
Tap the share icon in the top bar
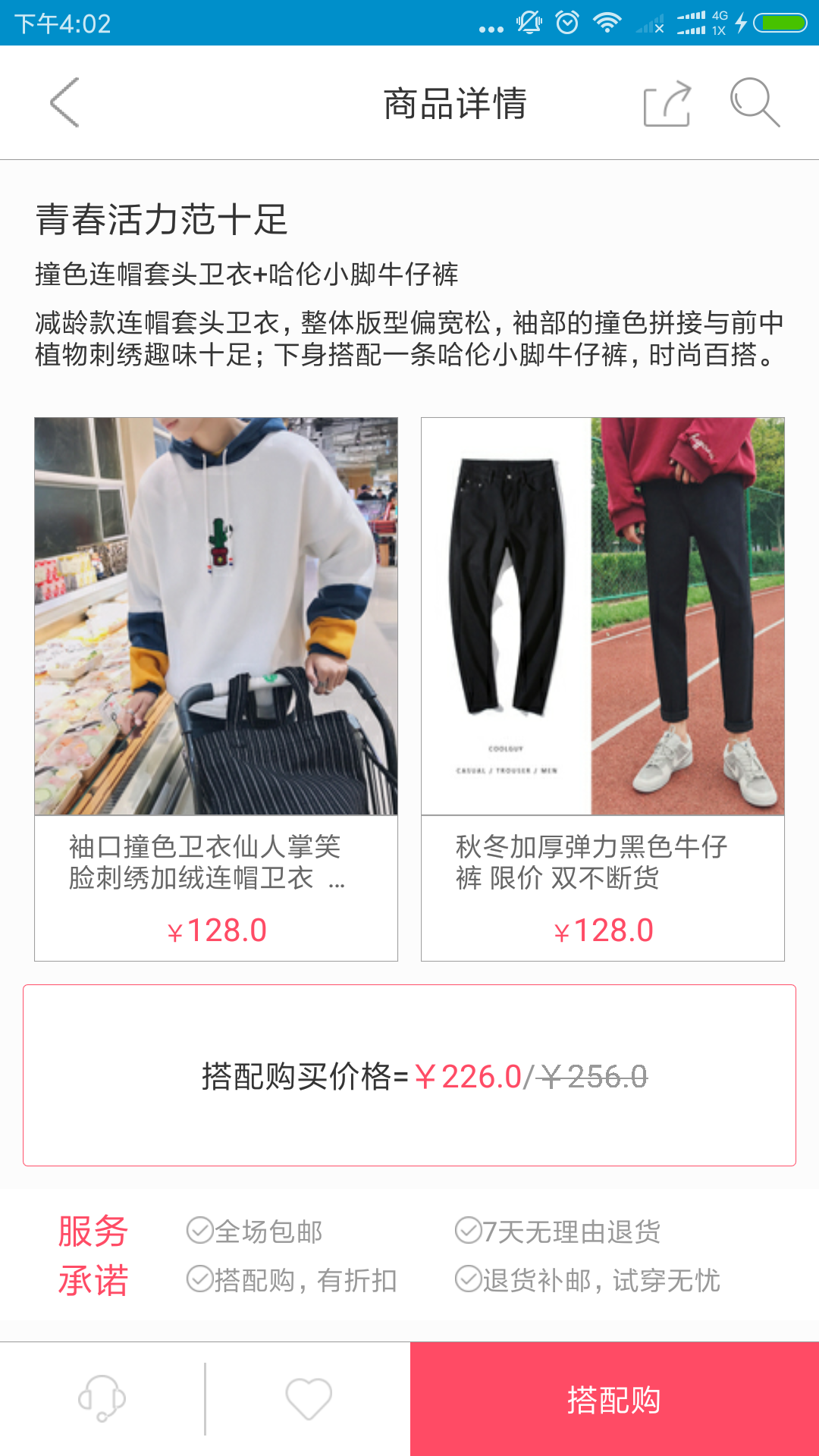click(666, 102)
